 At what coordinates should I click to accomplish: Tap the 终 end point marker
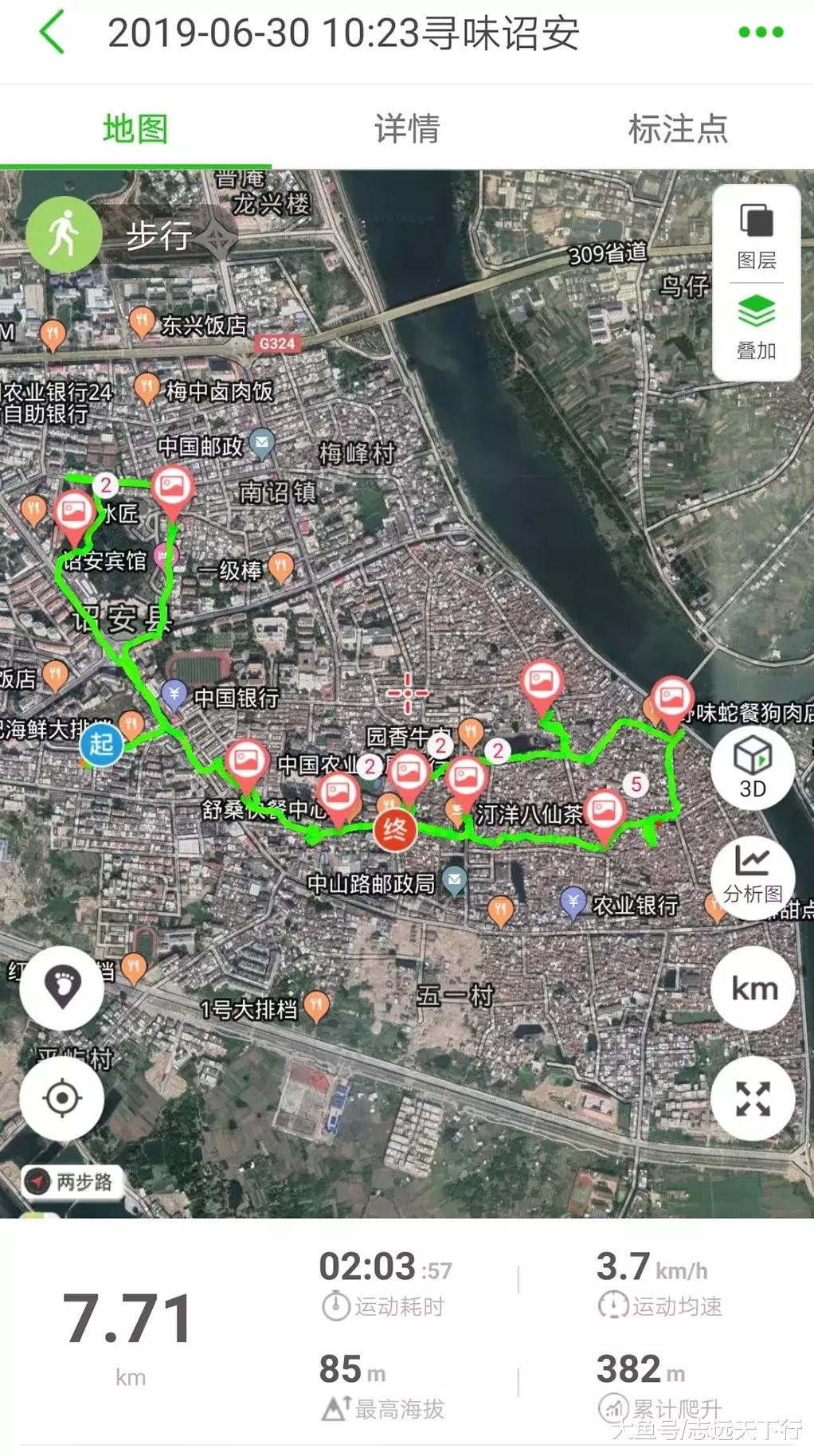pyautogui.click(x=395, y=830)
